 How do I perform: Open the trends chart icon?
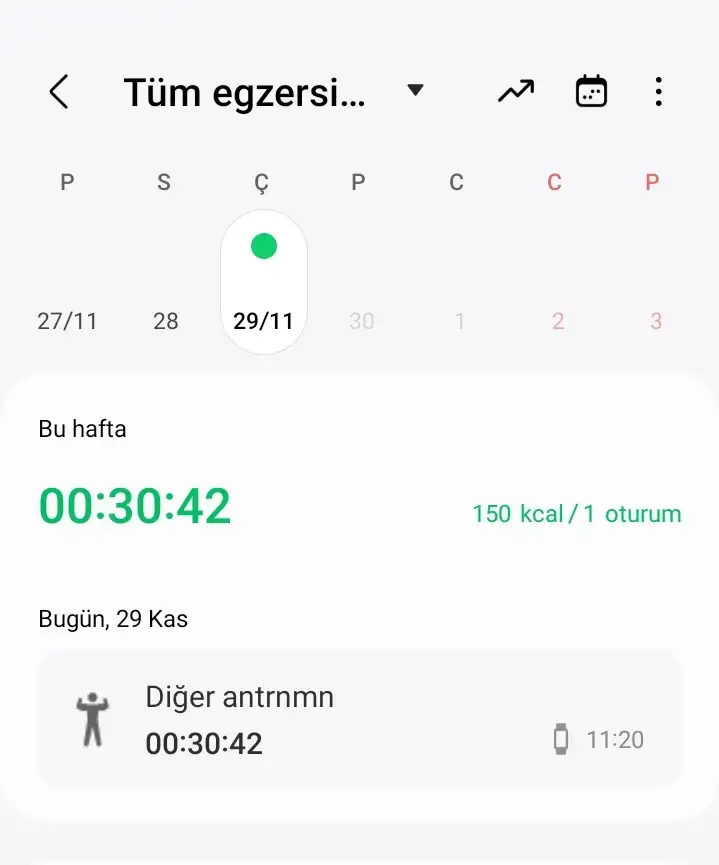[x=516, y=92]
